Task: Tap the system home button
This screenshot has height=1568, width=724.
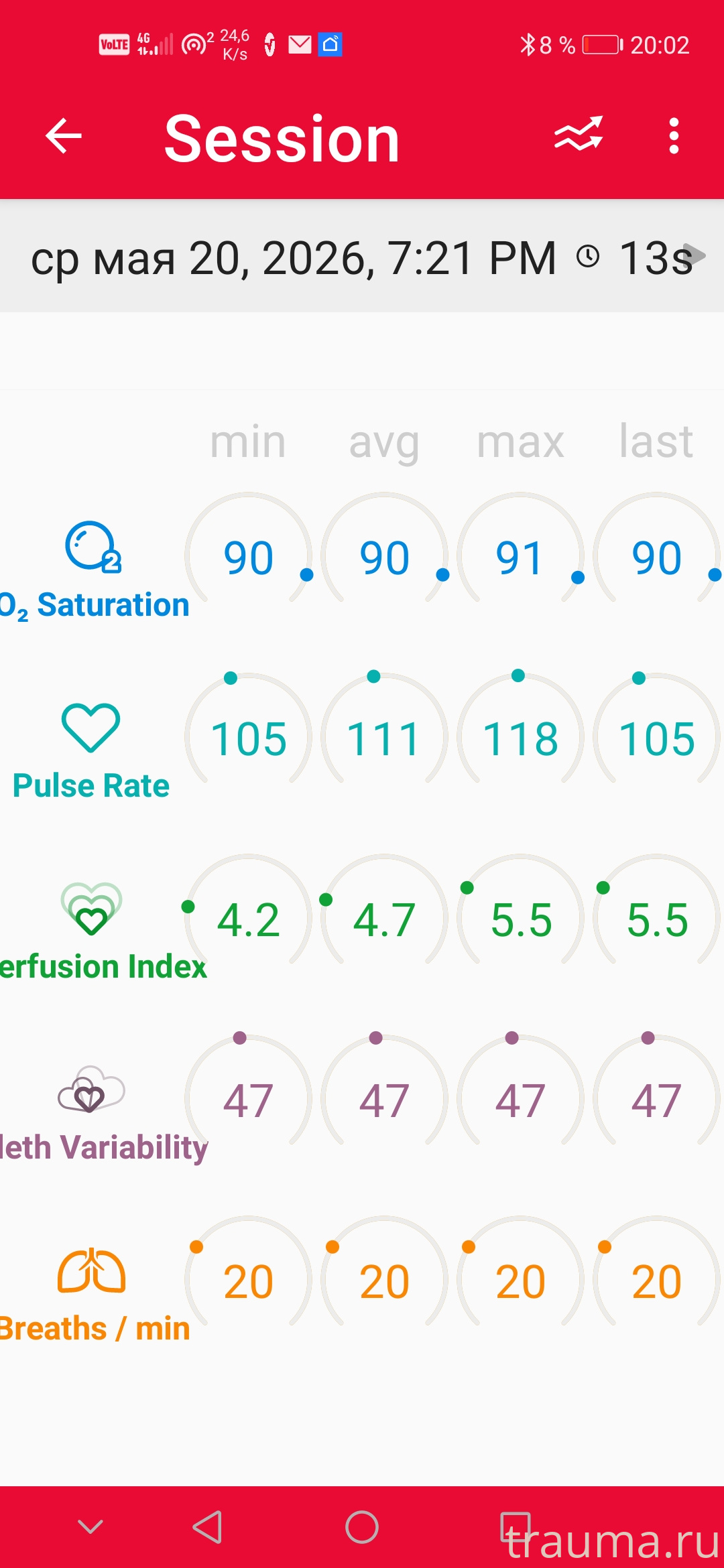Action: click(x=362, y=1527)
